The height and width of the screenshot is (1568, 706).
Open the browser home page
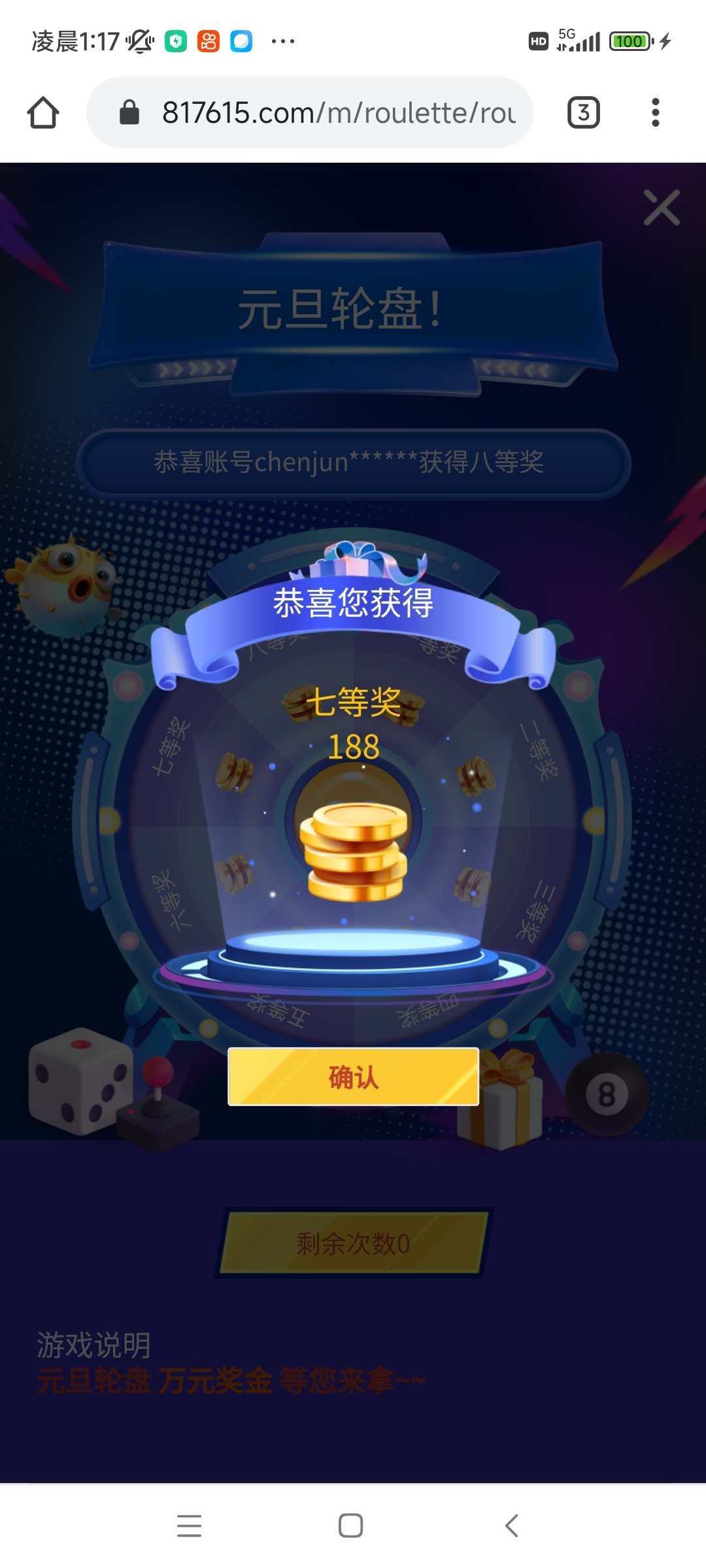point(43,112)
